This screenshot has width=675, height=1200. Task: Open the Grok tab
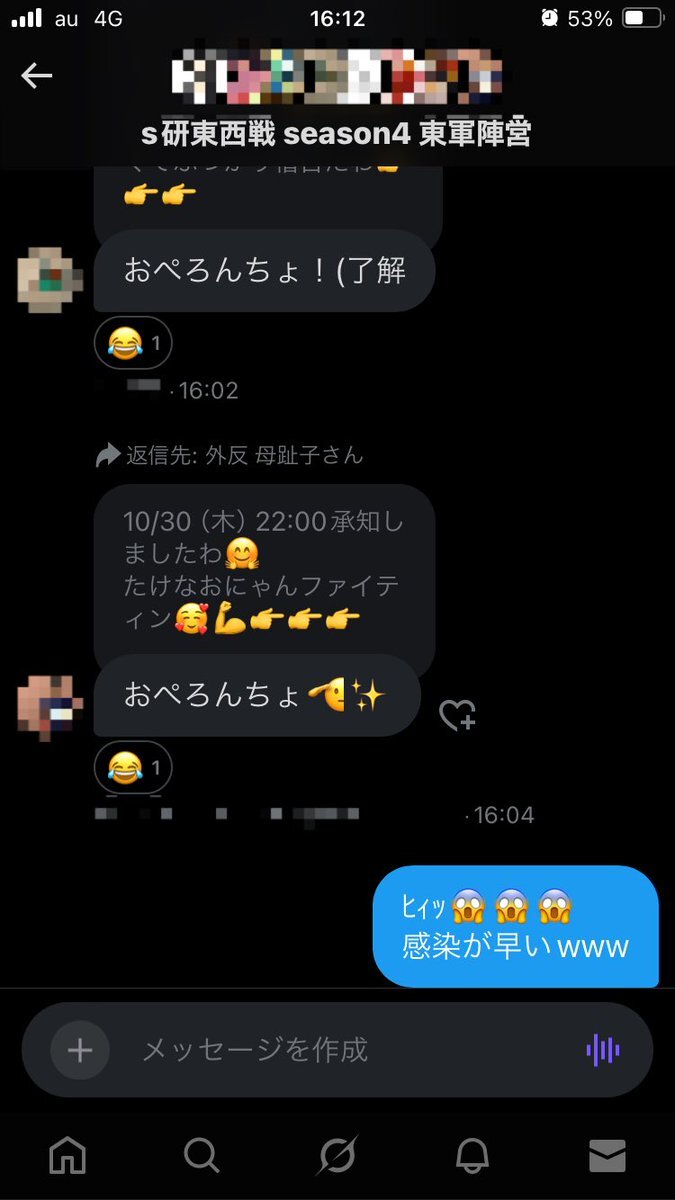point(337,1156)
